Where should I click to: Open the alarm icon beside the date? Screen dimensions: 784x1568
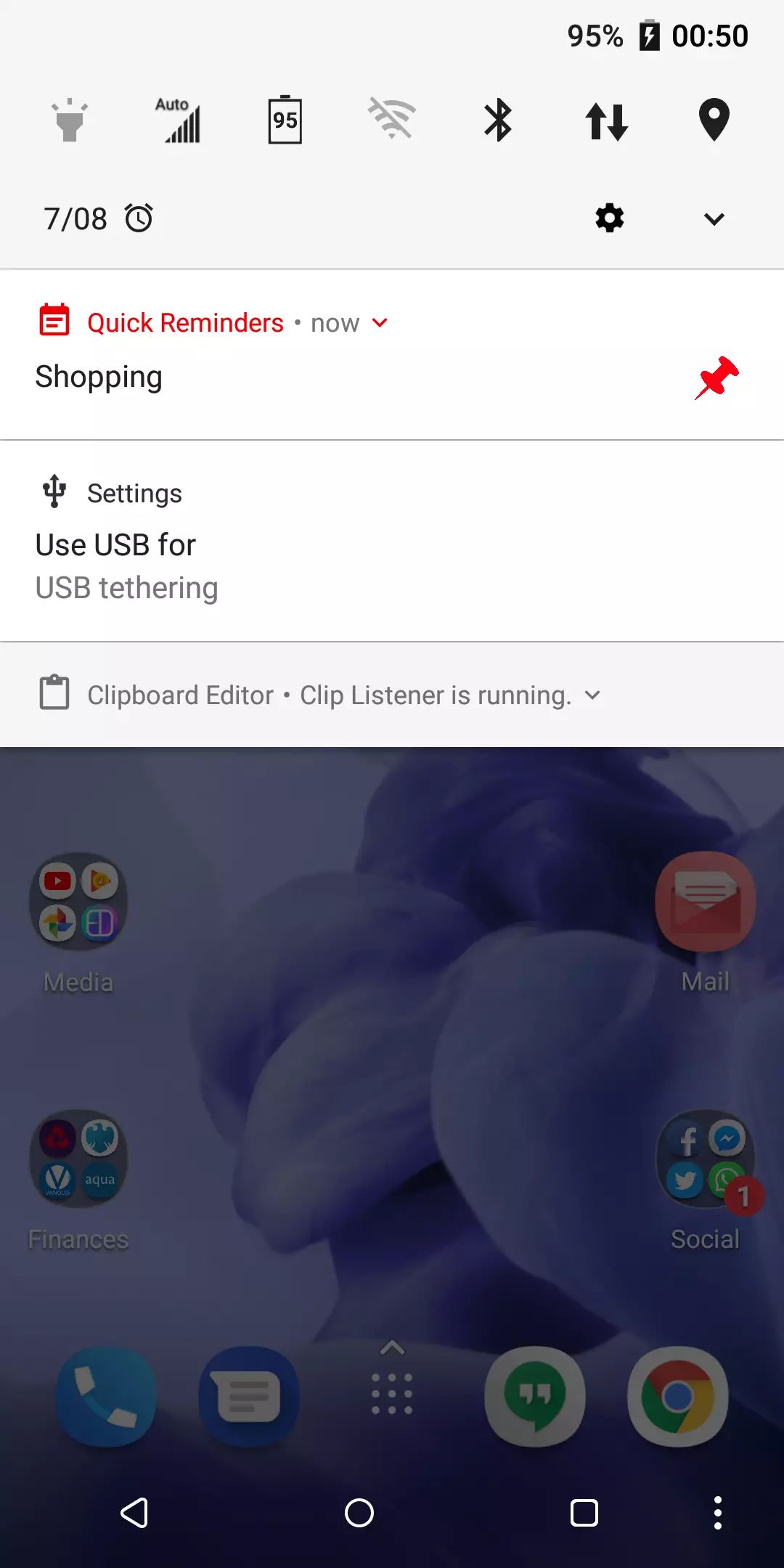[x=139, y=218]
